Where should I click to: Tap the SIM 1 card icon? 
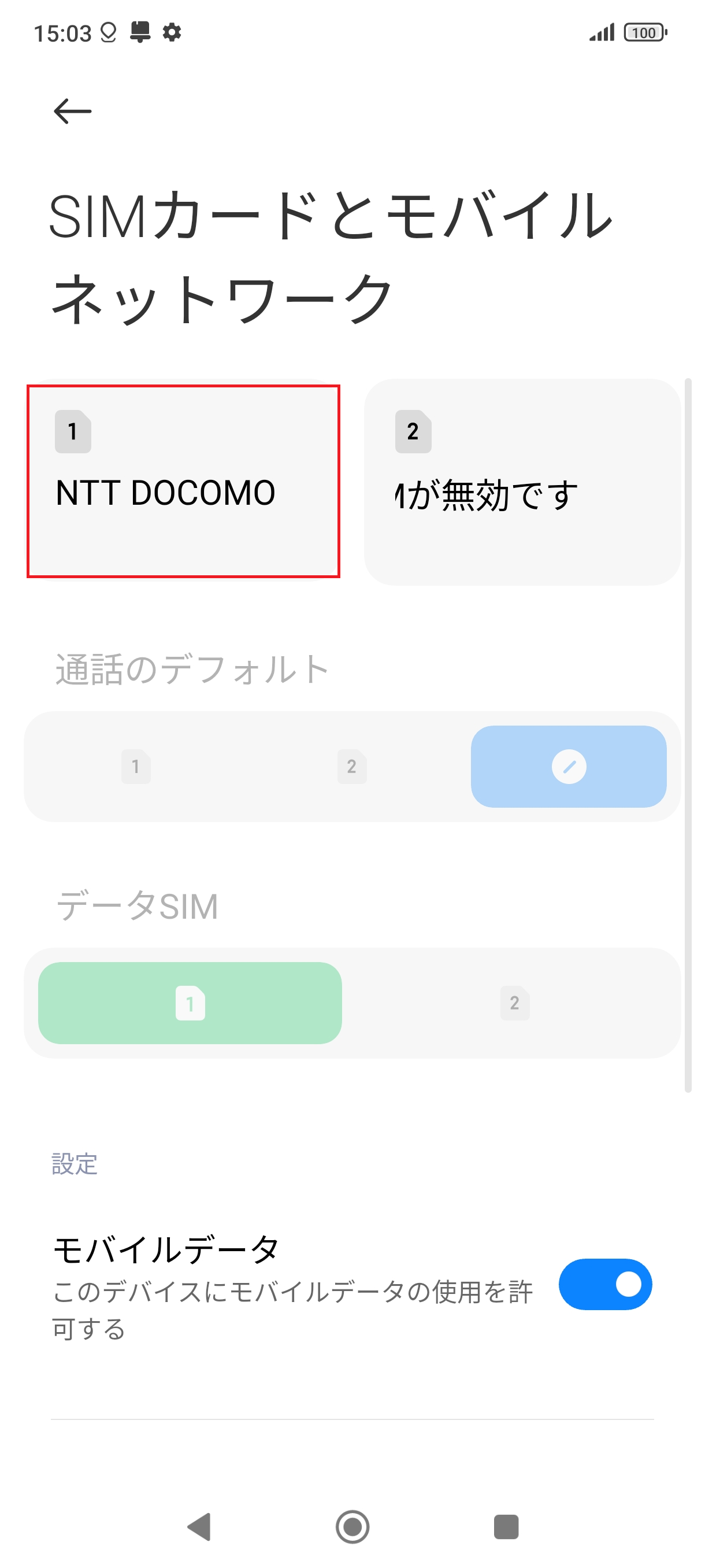72,432
